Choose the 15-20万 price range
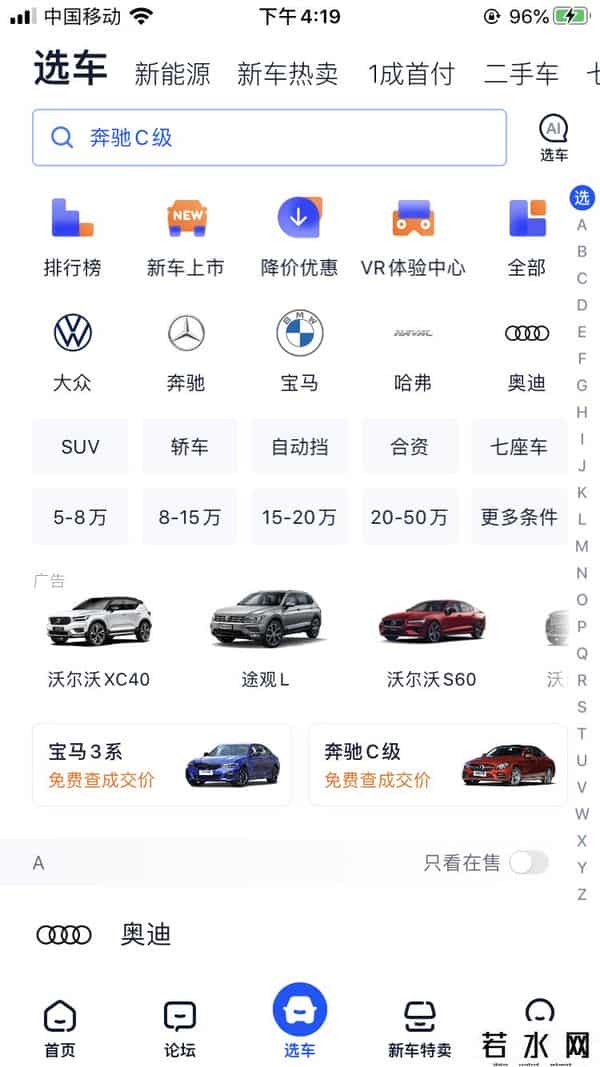Image resolution: width=600 pixels, height=1067 pixels. coord(299,517)
